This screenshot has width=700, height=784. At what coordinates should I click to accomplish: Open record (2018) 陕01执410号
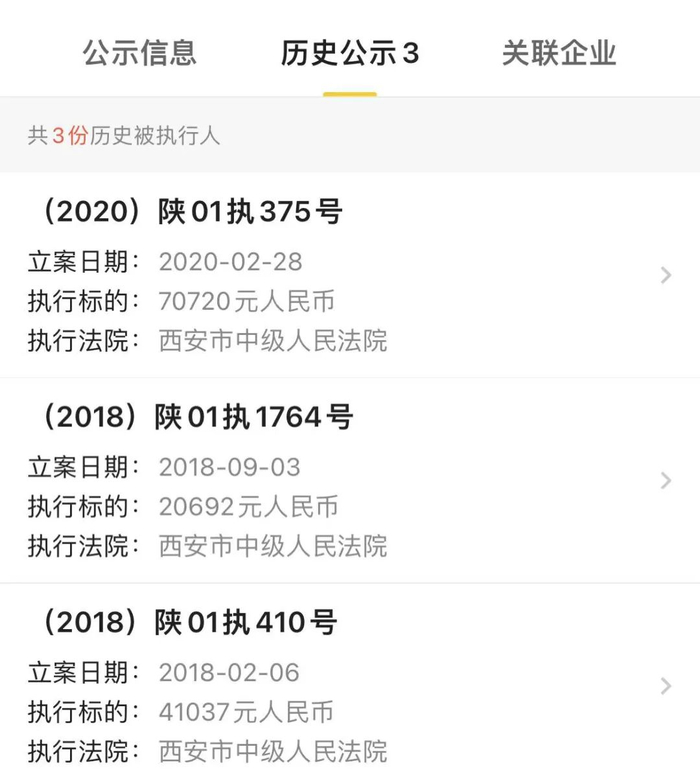pyautogui.click(x=350, y=685)
